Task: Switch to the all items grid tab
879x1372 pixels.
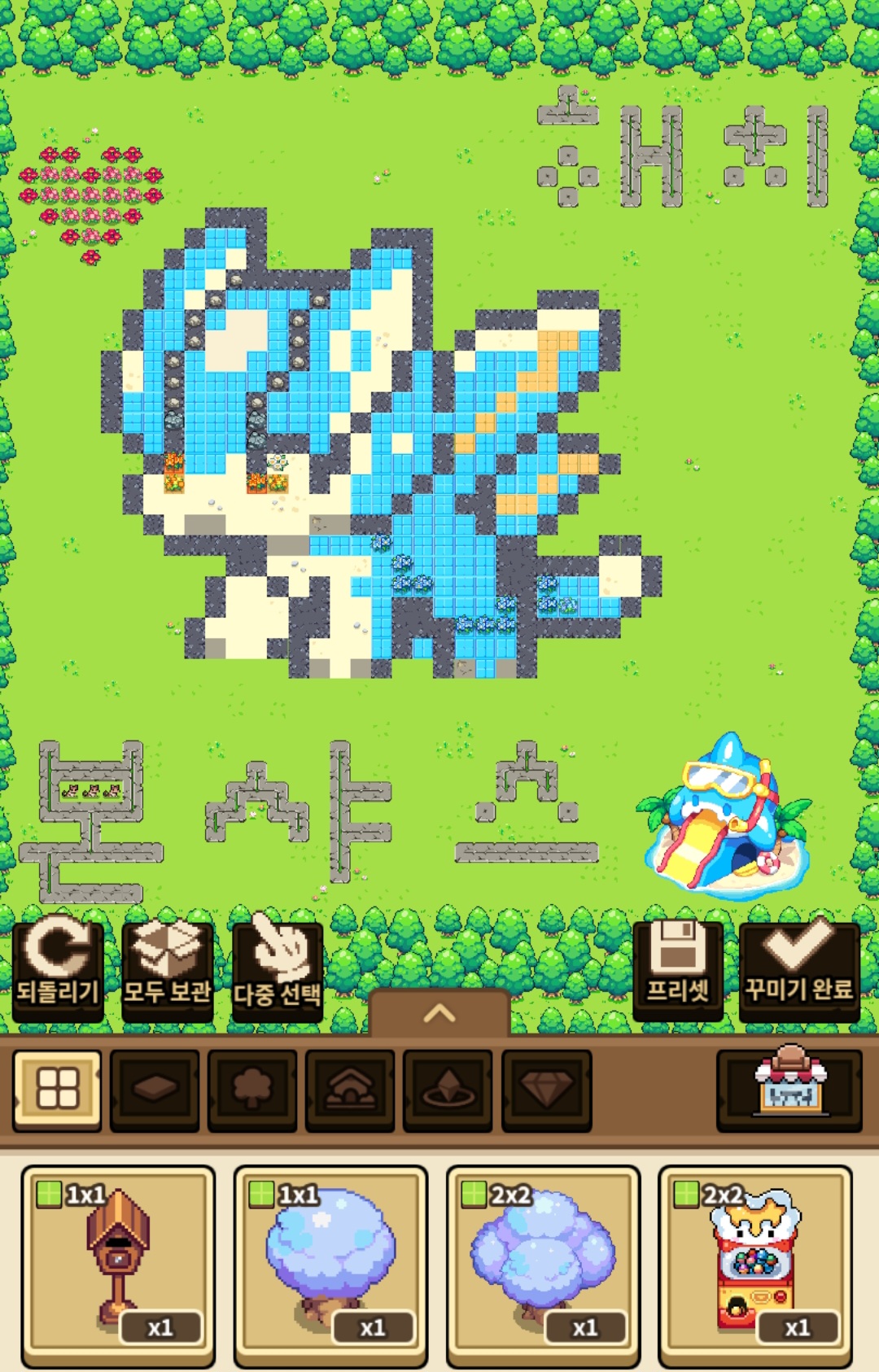Action: point(57,1090)
